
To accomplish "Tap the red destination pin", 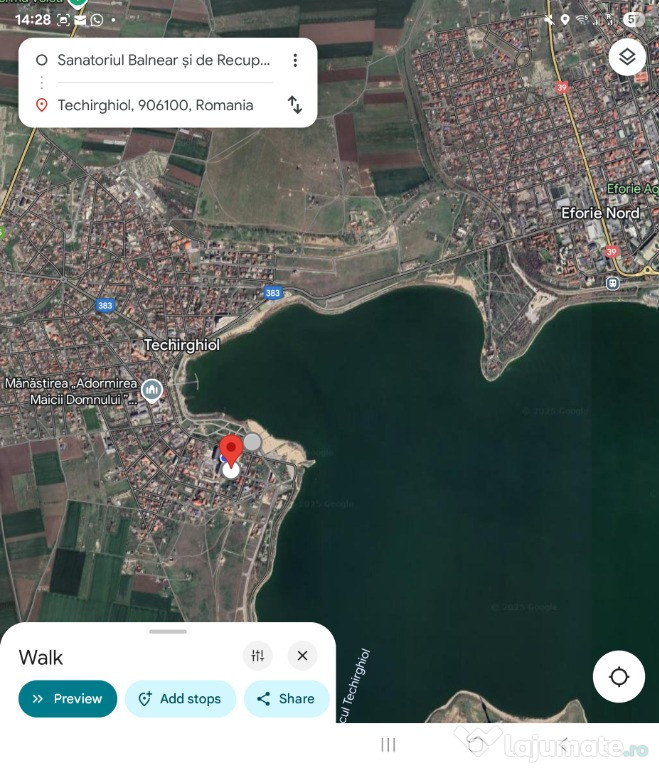I will click(x=231, y=449).
